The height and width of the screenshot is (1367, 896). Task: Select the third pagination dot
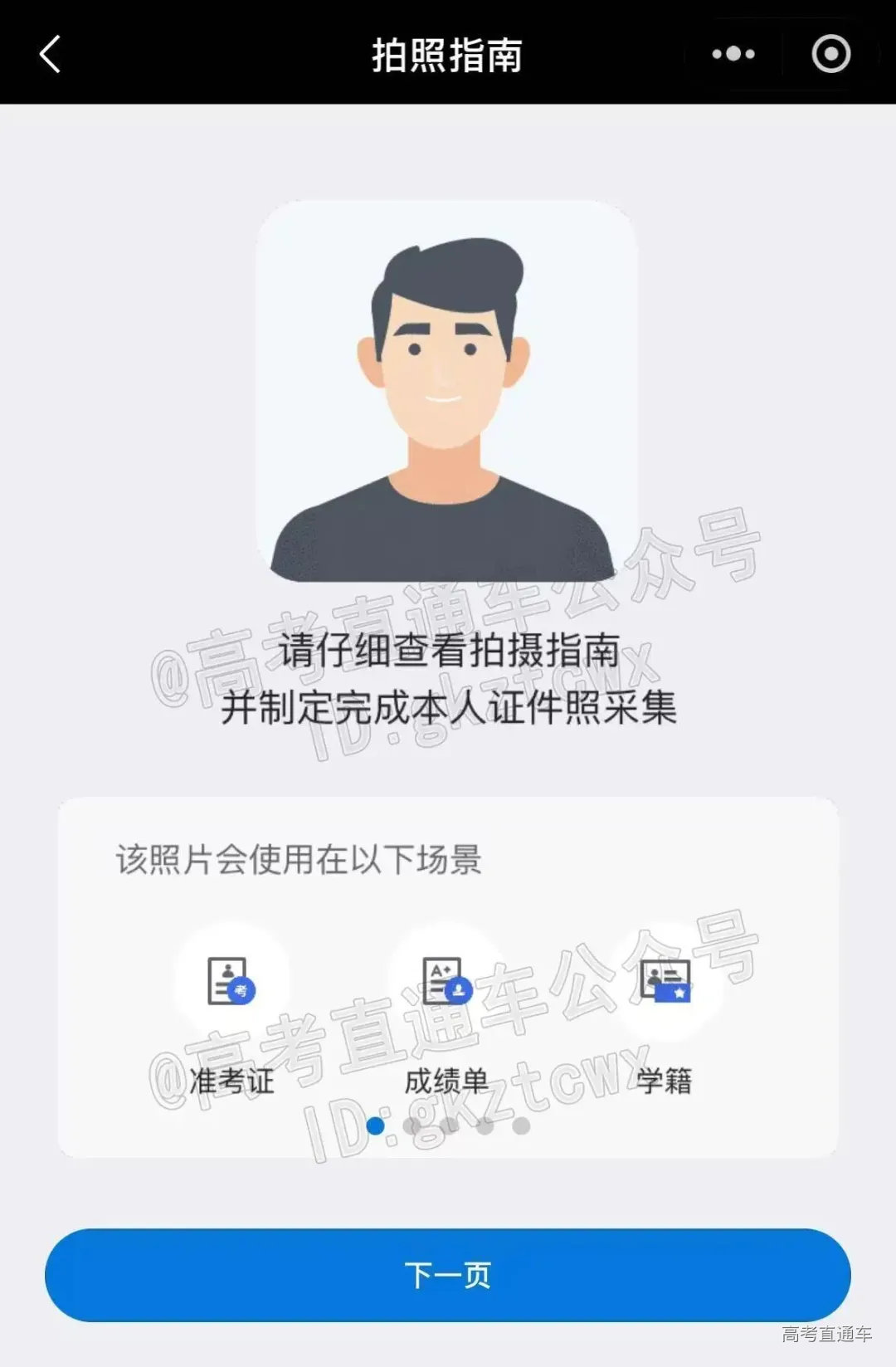pos(448,1126)
